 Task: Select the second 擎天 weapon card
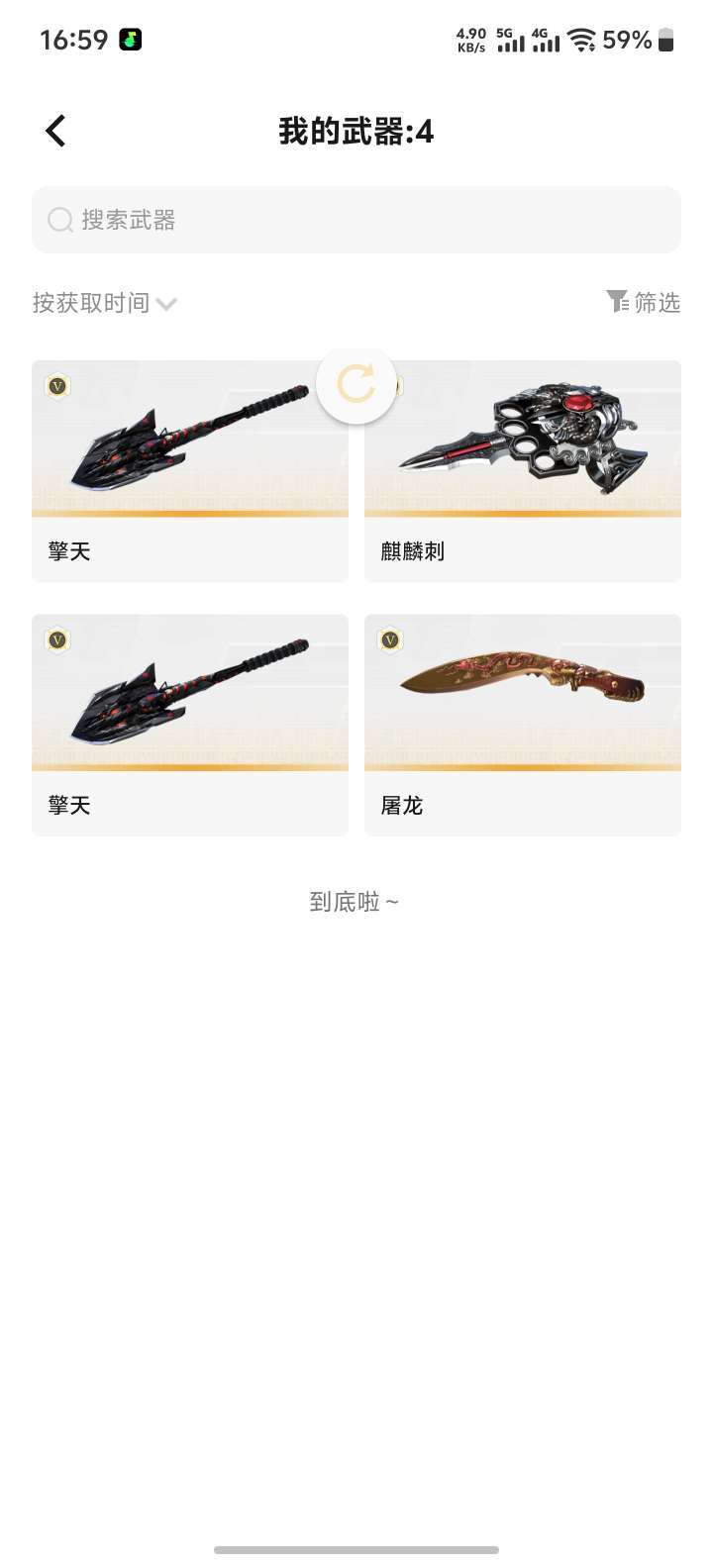click(190, 725)
